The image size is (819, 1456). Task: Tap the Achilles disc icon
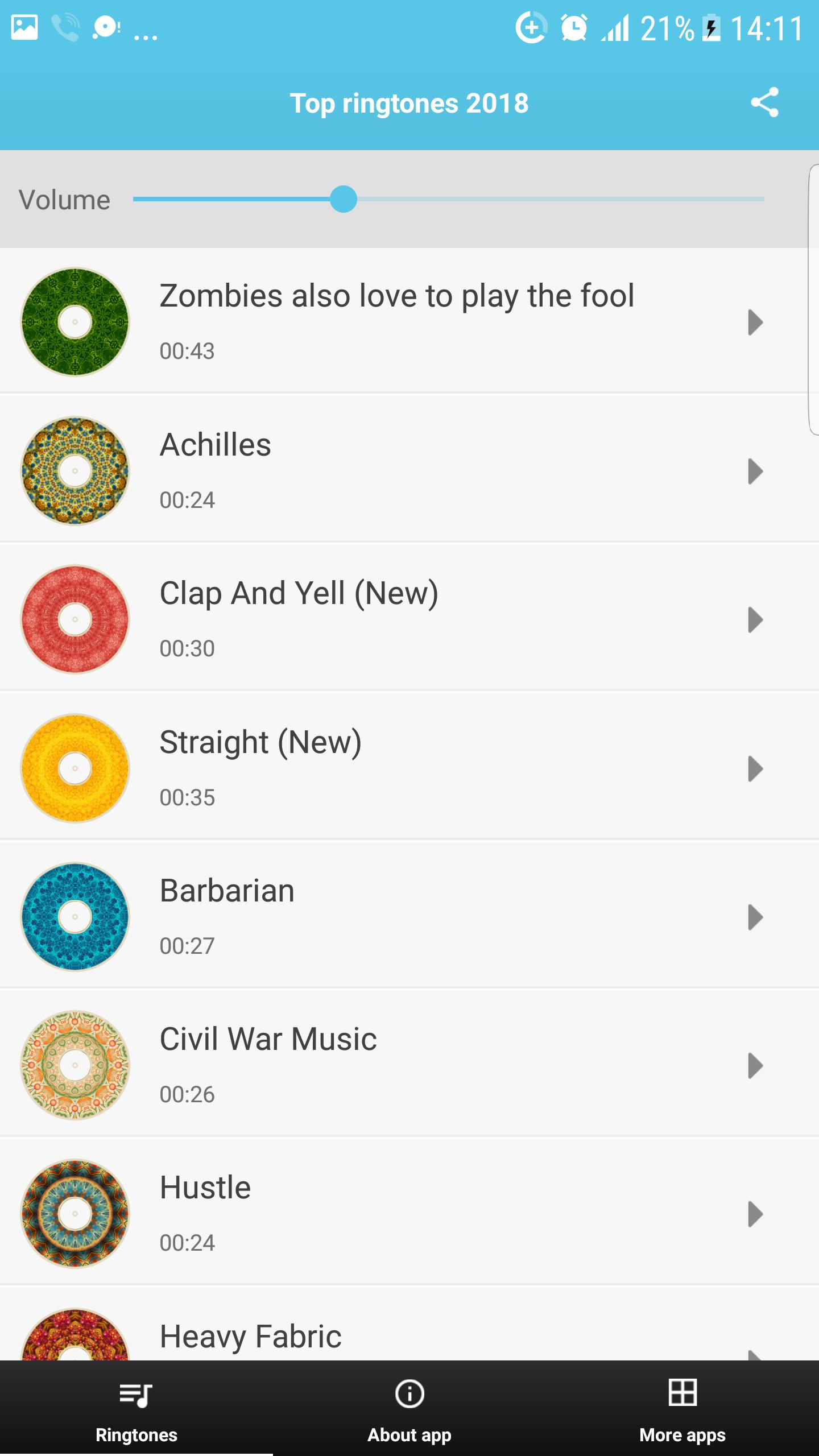click(x=75, y=471)
